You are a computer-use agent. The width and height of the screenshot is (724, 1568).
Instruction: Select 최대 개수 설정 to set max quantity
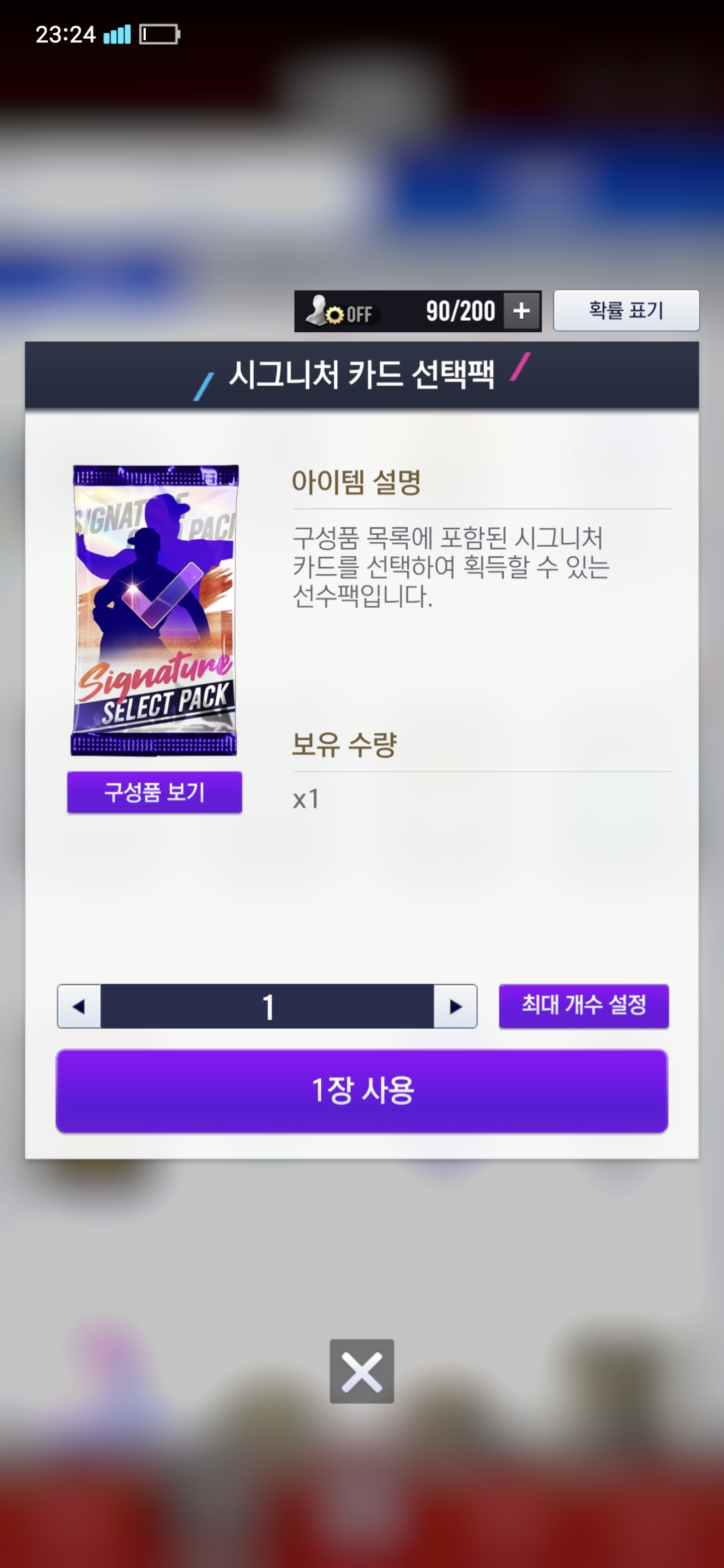click(583, 1006)
